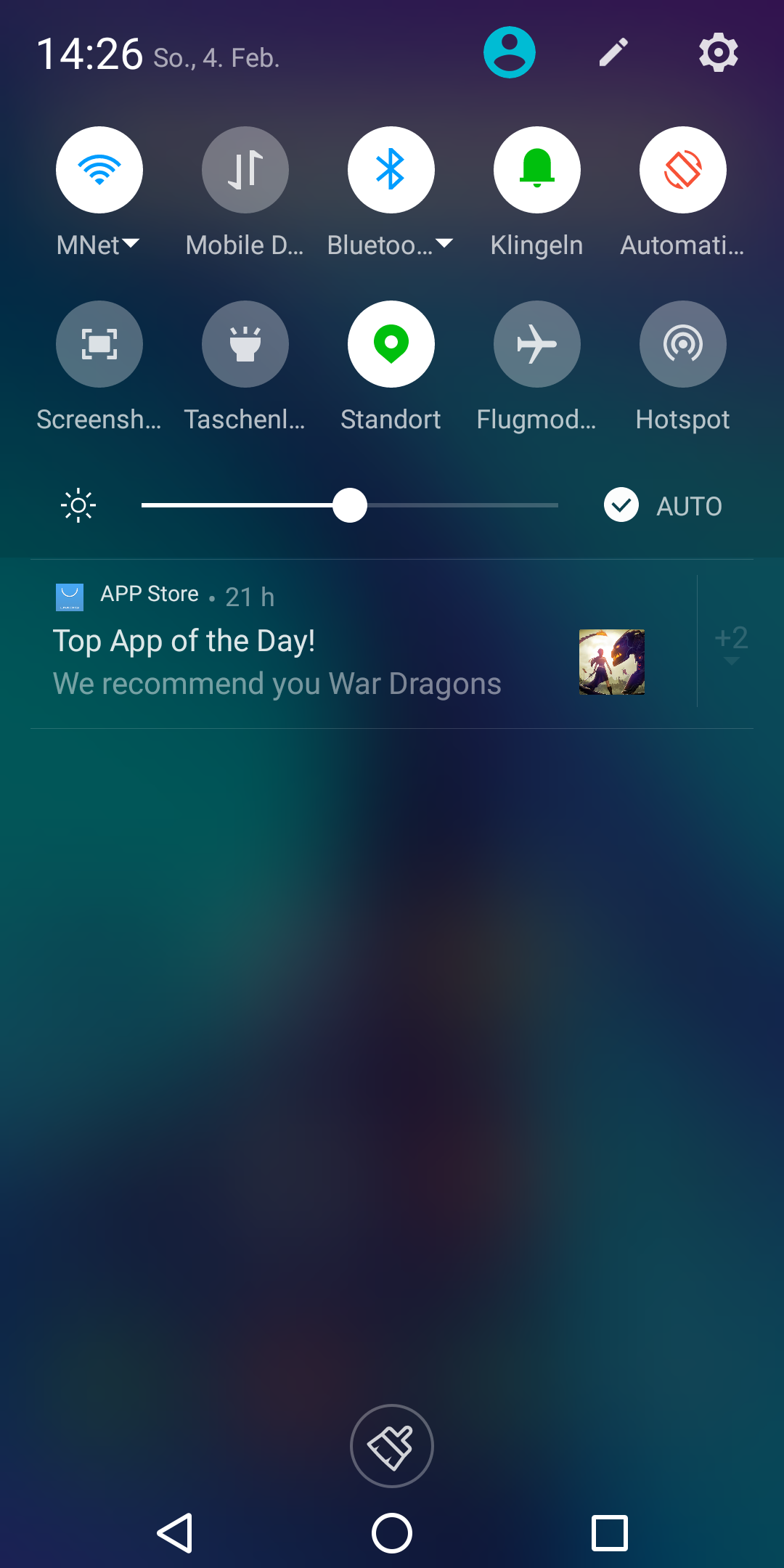Turn on the Taschenlampe flashlight
This screenshot has width=784, height=1568.
coord(245,344)
